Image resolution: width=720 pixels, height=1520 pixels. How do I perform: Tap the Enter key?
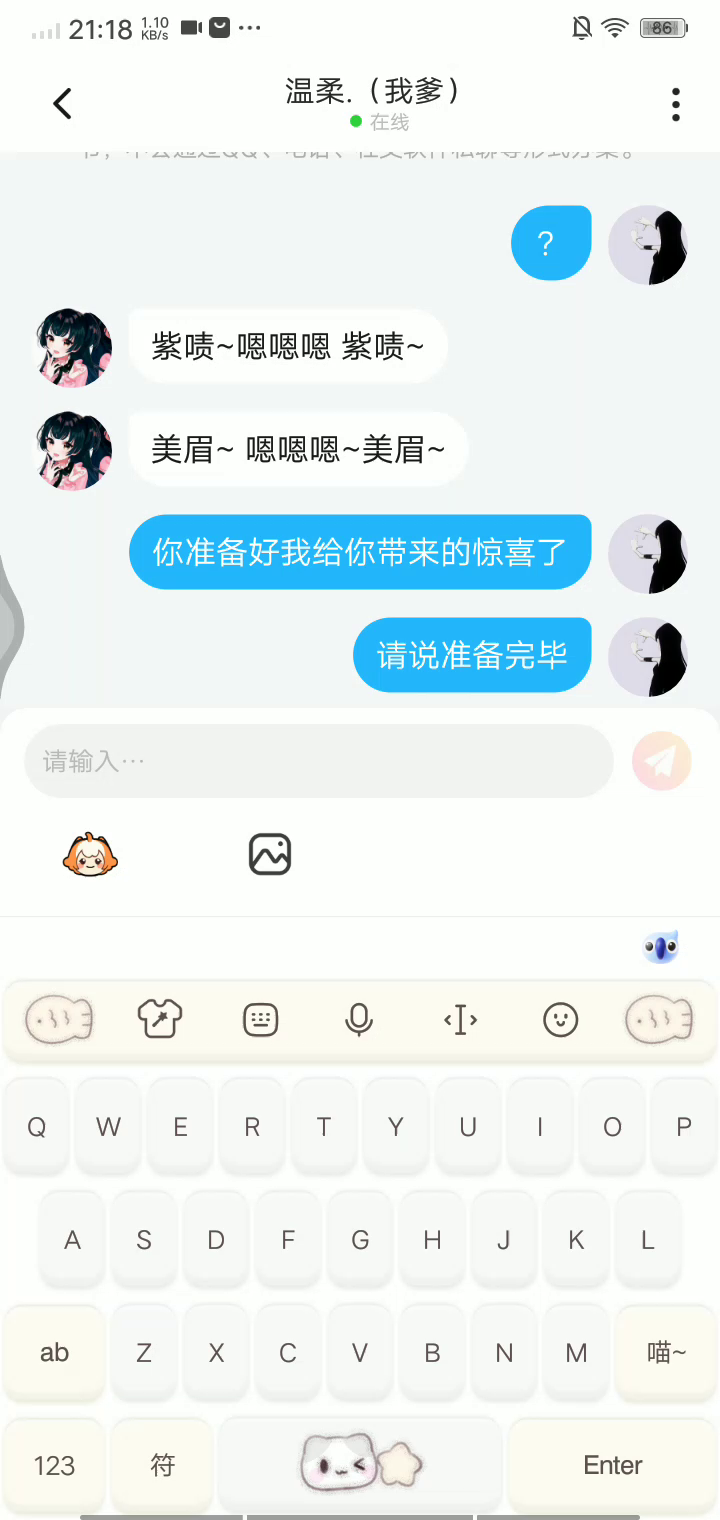pos(612,1465)
